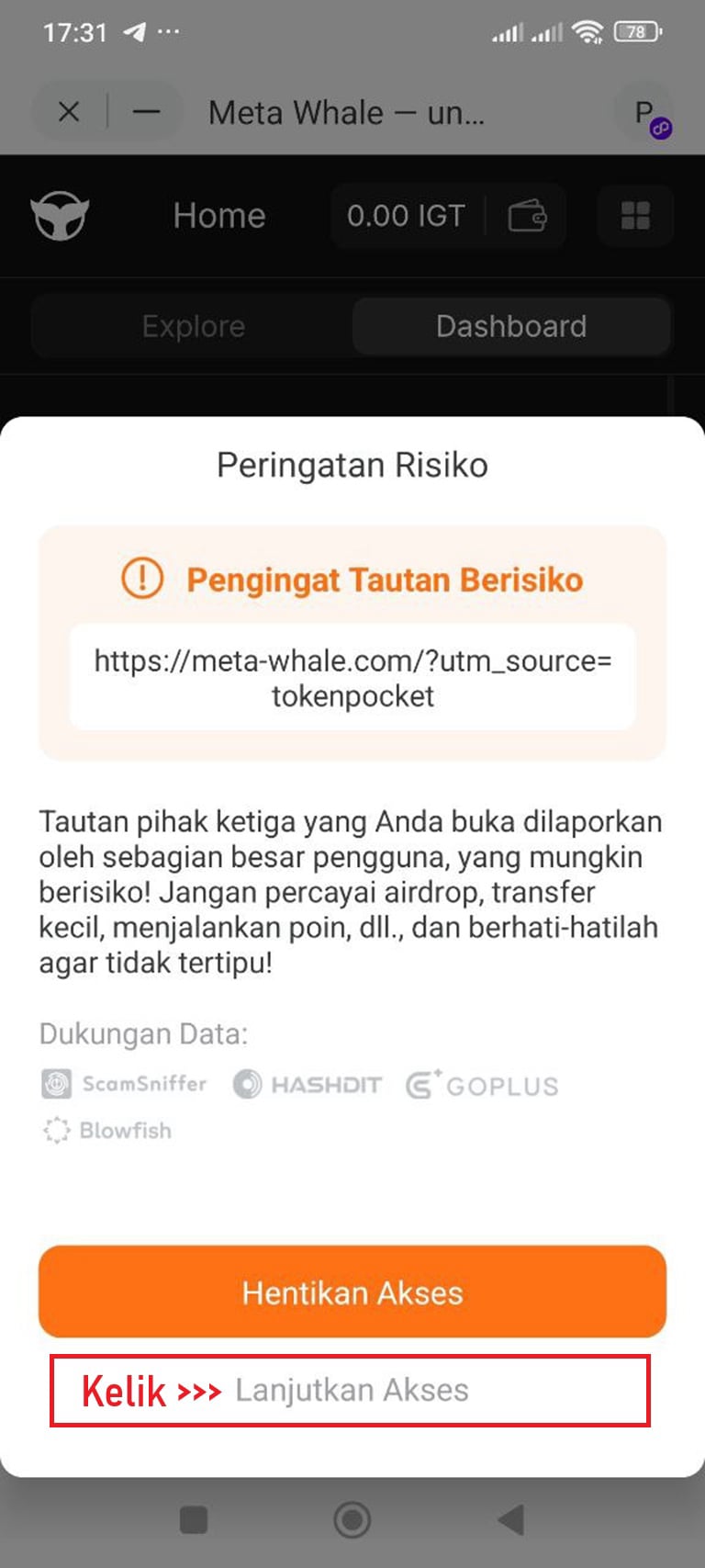Tap the Hentikan Akses button
Viewport: 705px width, 1568px height.
click(352, 1292)
